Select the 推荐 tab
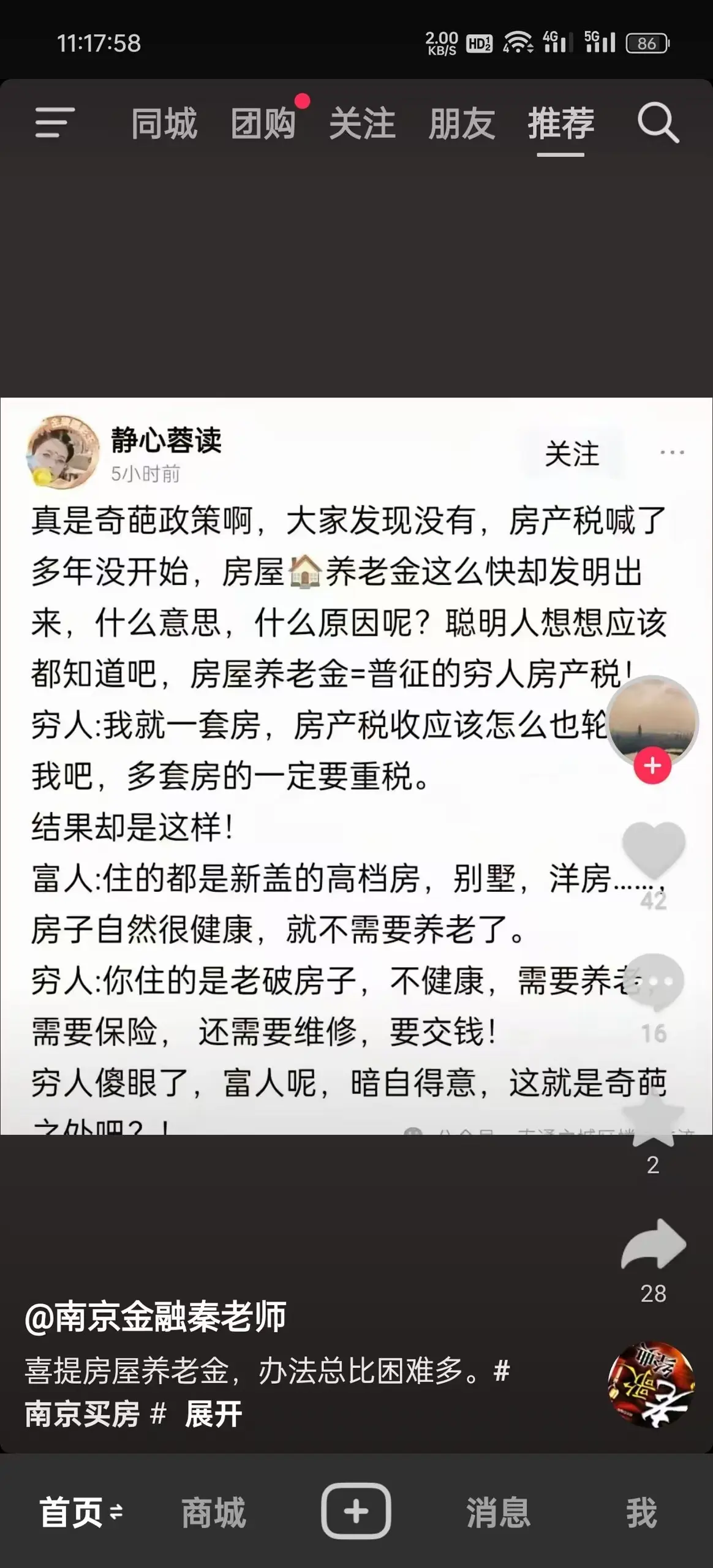 click(560, 124)
